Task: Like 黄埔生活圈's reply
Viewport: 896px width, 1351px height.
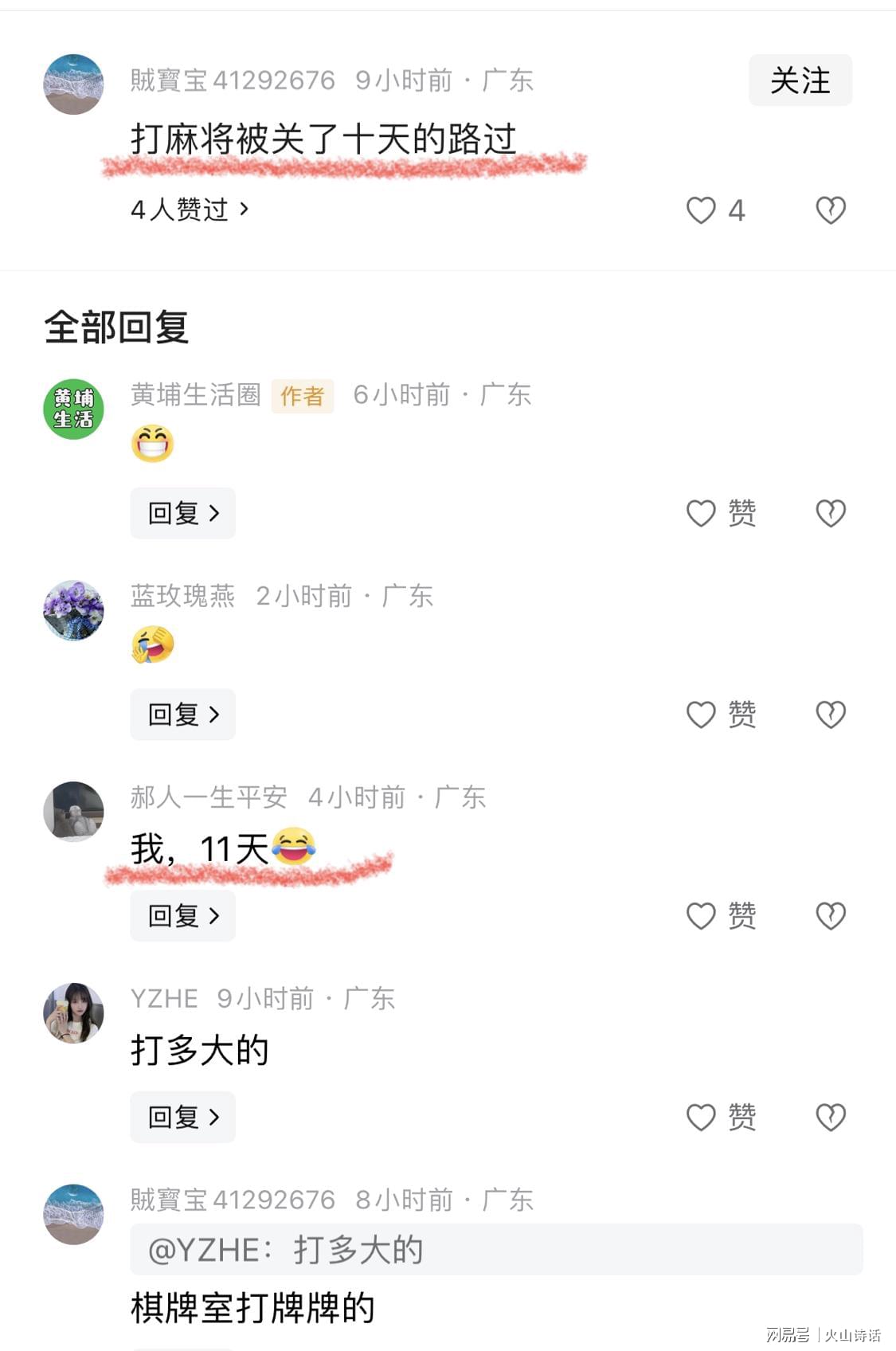Action: 702,513
